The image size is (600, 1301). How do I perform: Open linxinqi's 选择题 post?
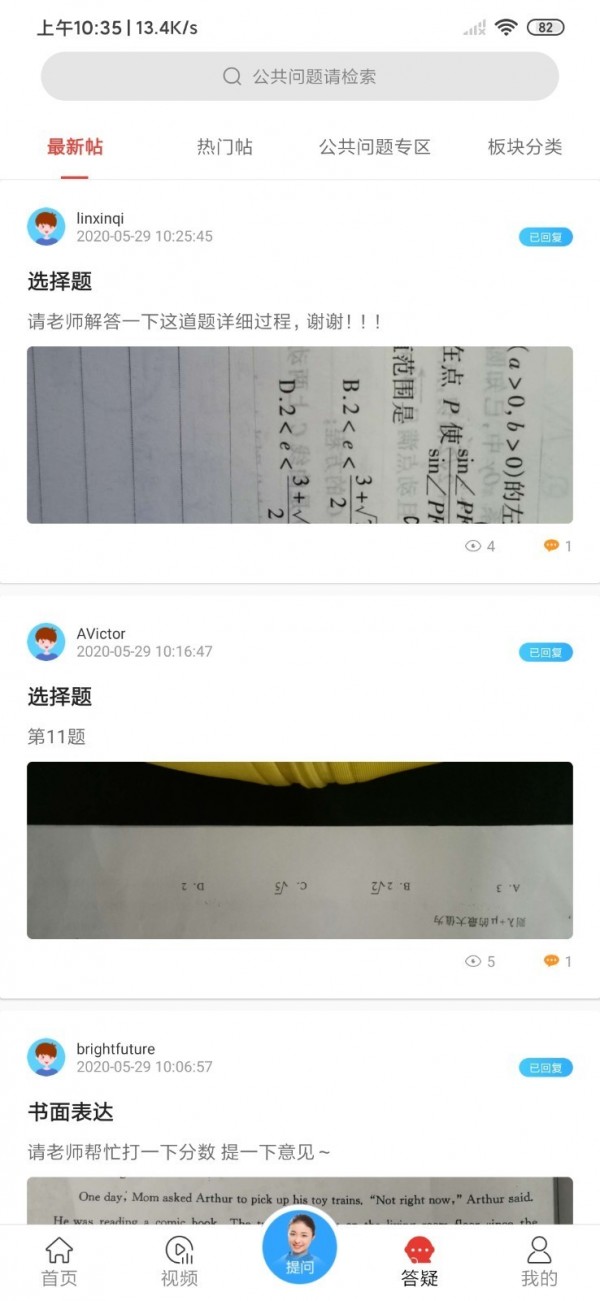(60, 282)
